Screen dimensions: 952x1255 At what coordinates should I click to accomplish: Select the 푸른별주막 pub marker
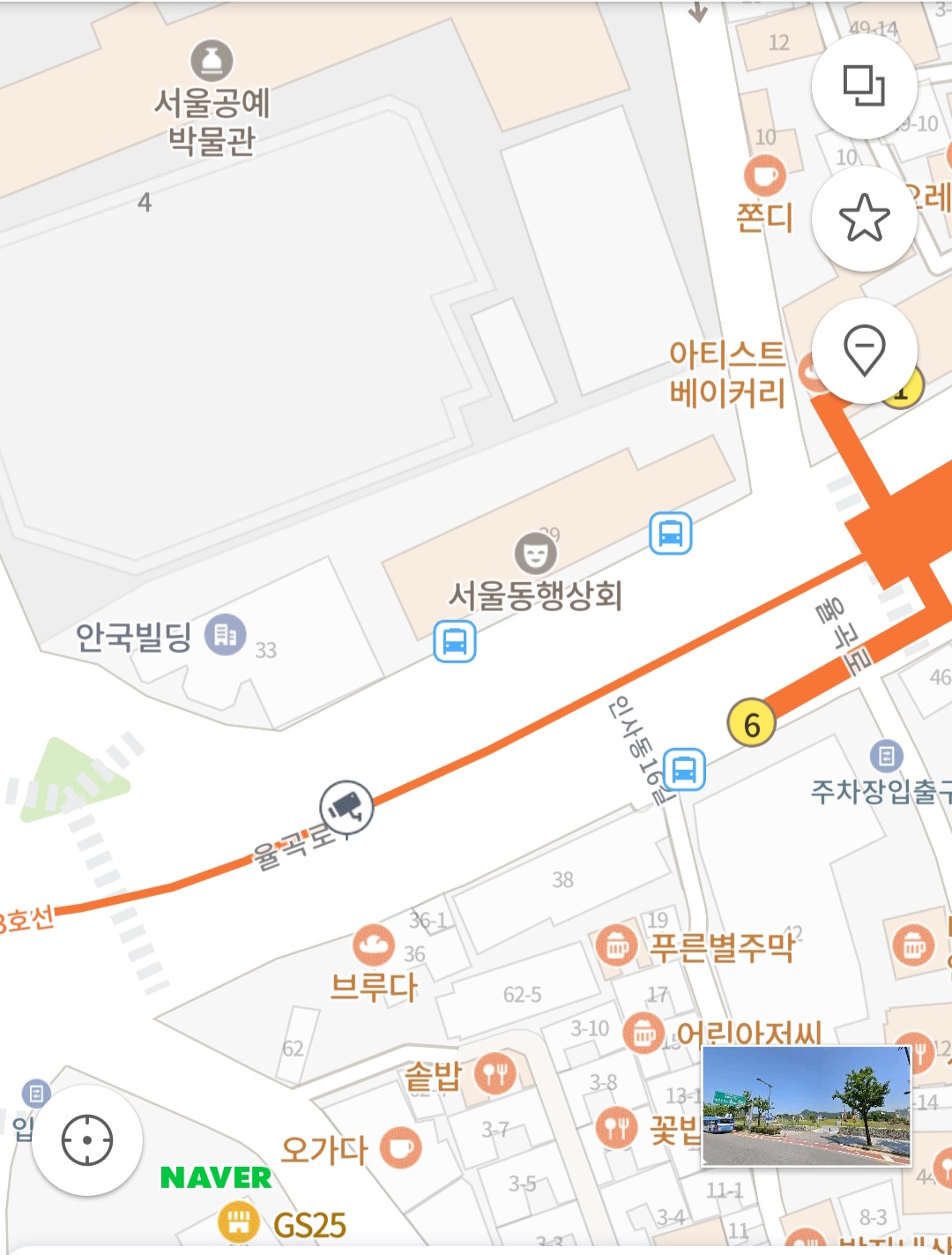point(617,946)
